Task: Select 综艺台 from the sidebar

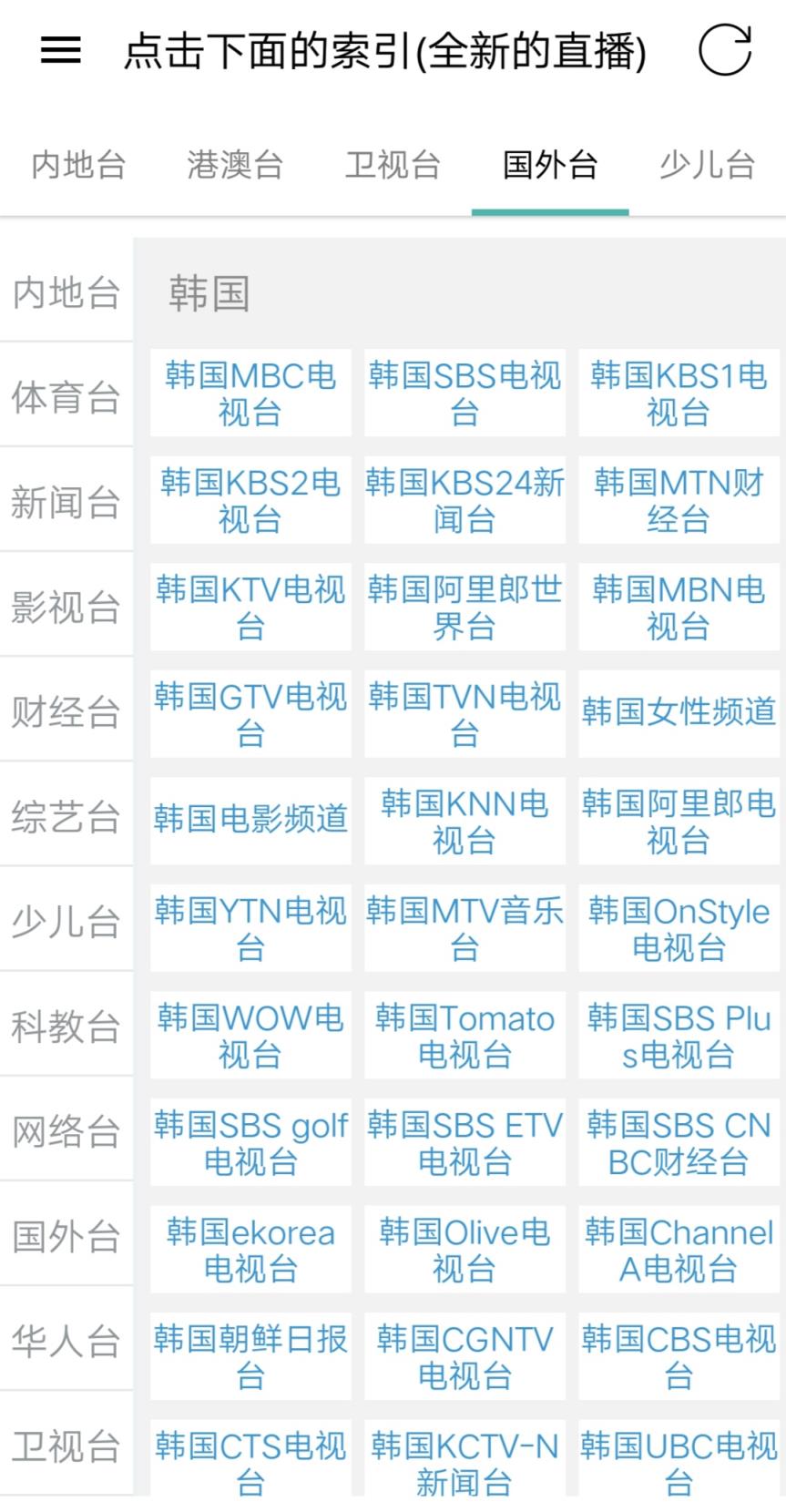Action: click(66, 818)
